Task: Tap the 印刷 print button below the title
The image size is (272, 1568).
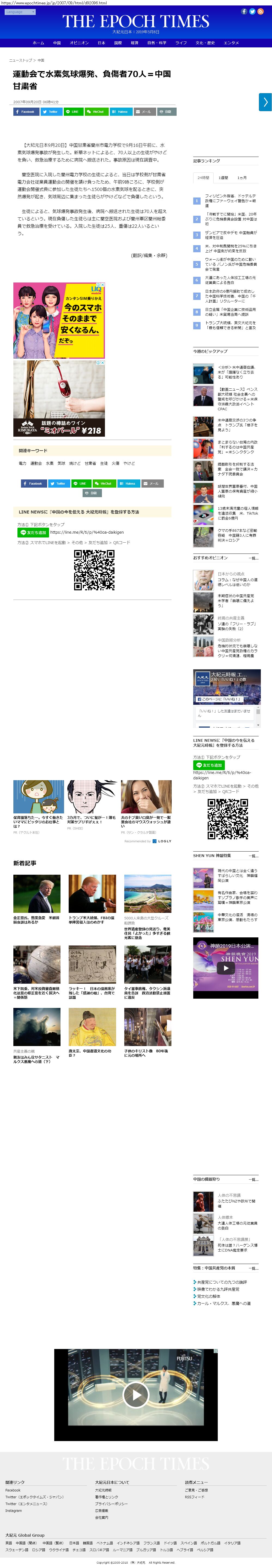Action: 166,112
